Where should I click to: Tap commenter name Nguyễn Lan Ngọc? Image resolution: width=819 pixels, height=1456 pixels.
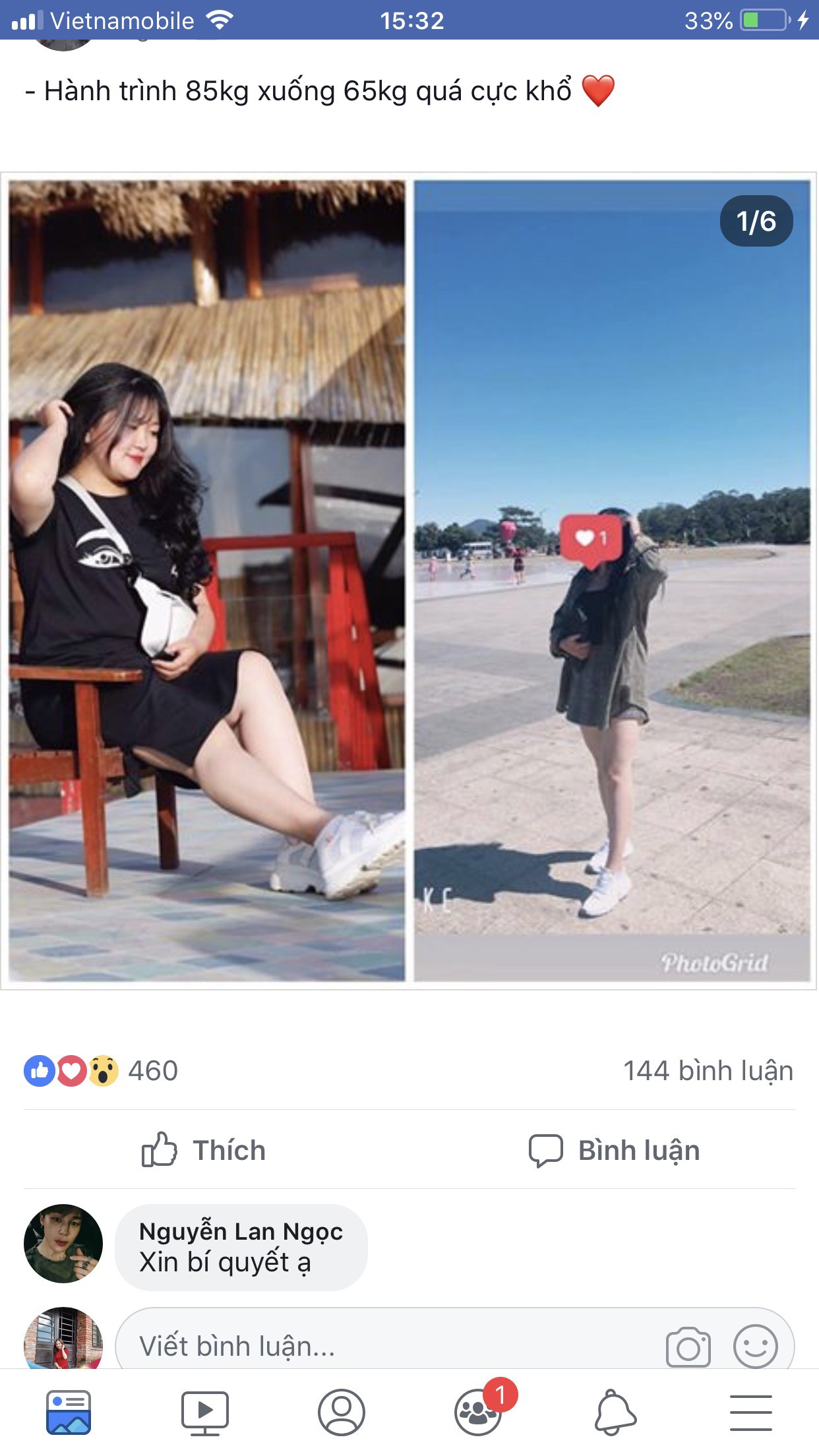pos(241,1232)
